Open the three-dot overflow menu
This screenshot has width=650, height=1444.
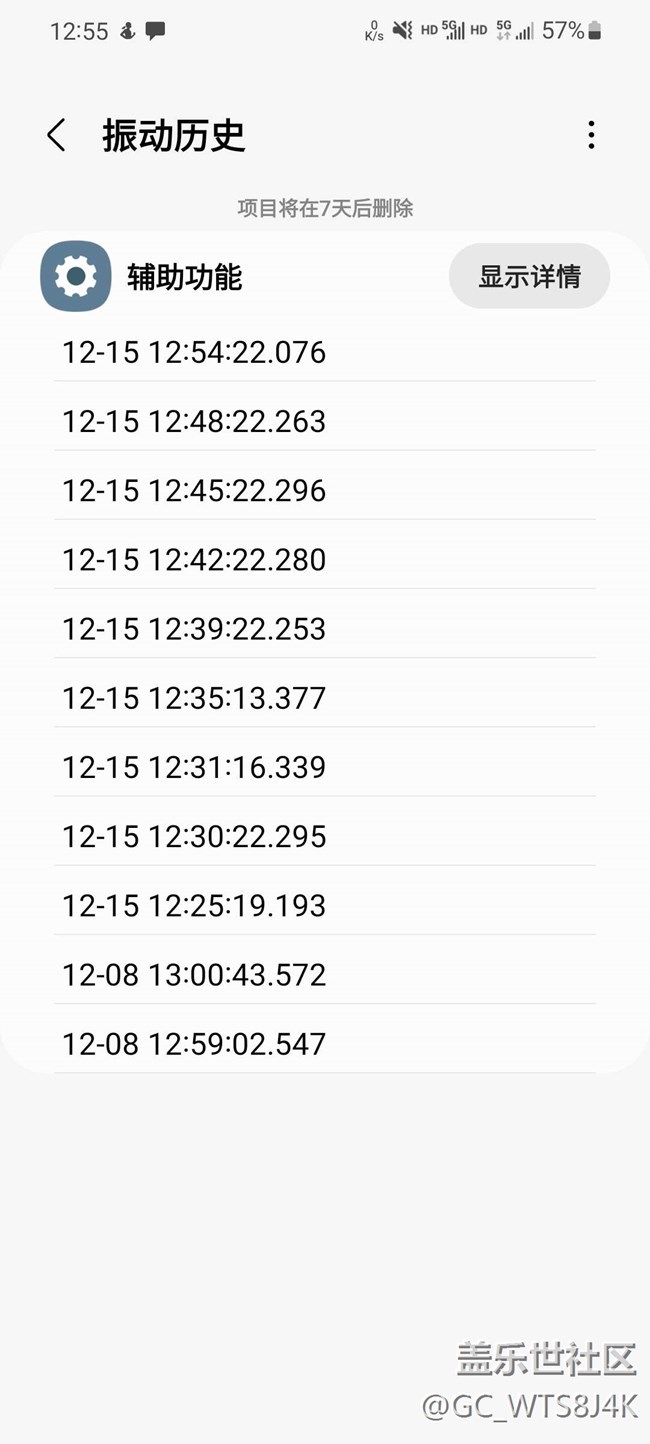[x=591, y=135]
